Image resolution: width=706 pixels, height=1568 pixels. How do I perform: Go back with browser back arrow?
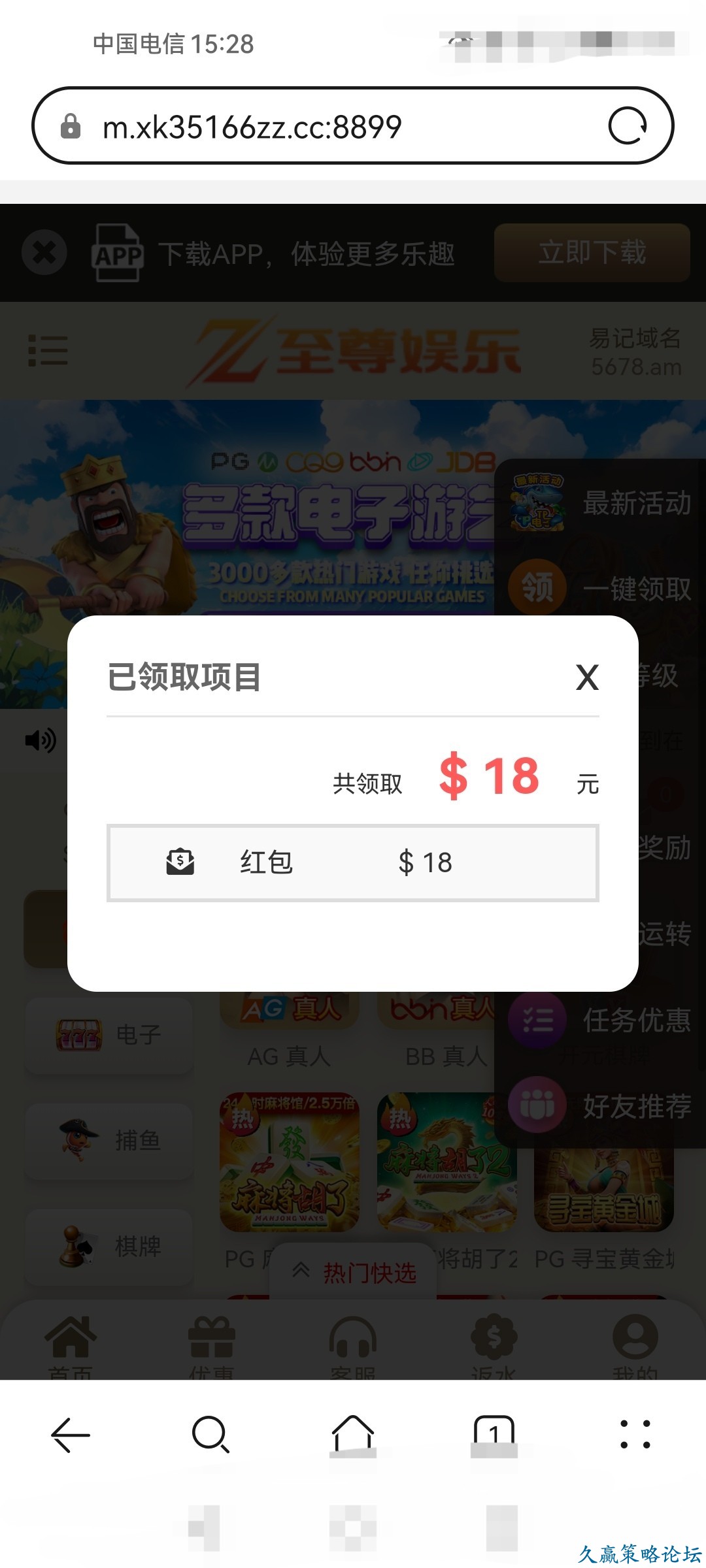tap(71, 1435)
